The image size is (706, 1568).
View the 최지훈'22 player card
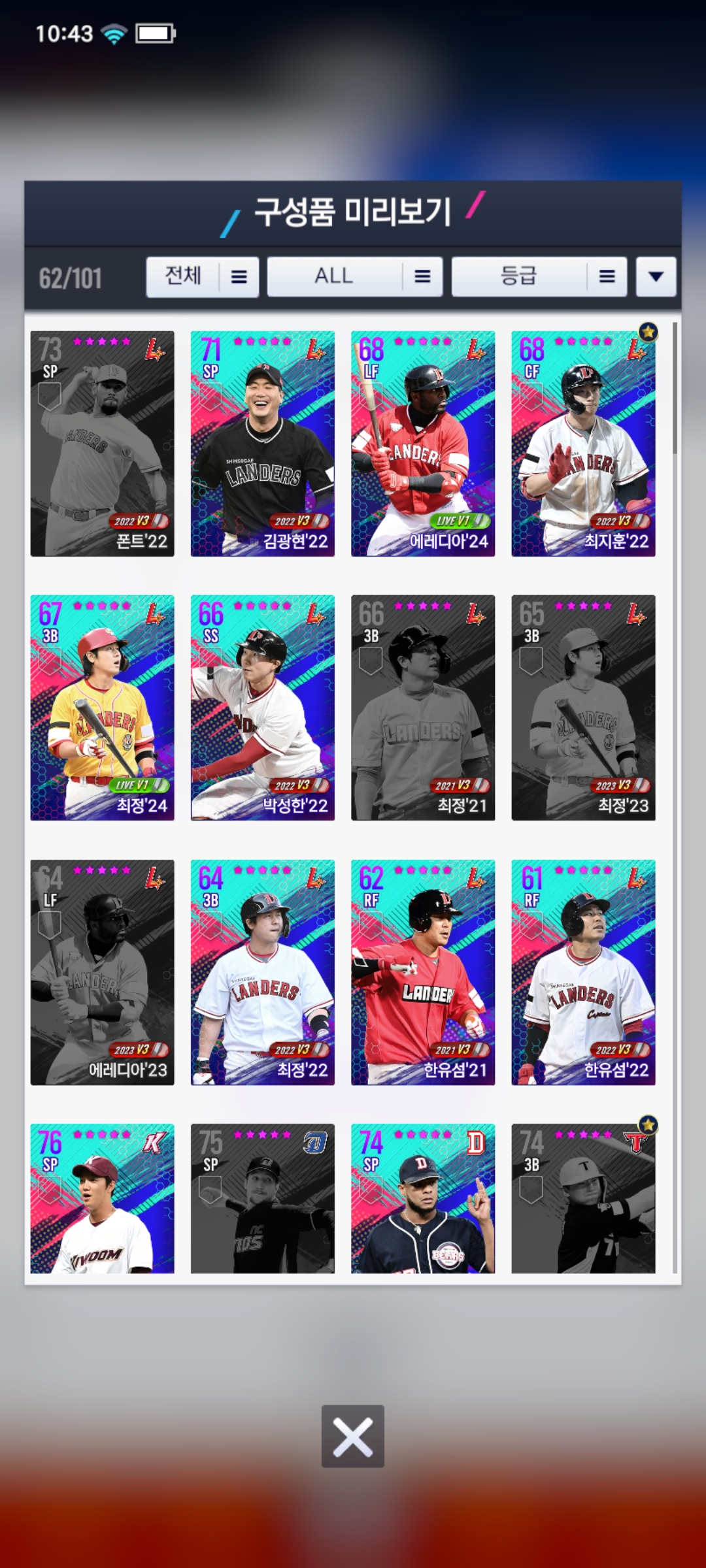click(x=582, y=444)
